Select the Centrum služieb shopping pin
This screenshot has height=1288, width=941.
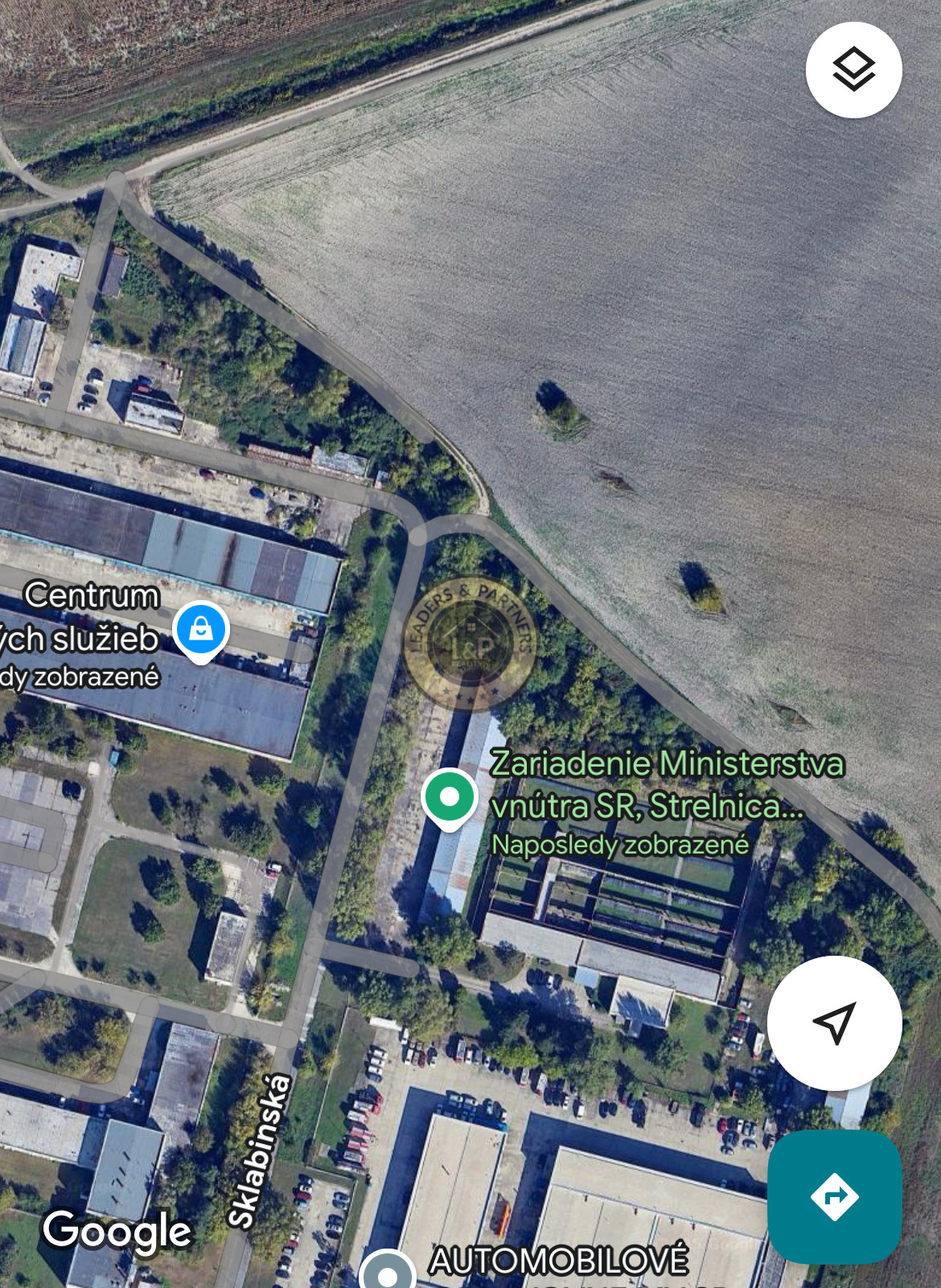point(201,629)
